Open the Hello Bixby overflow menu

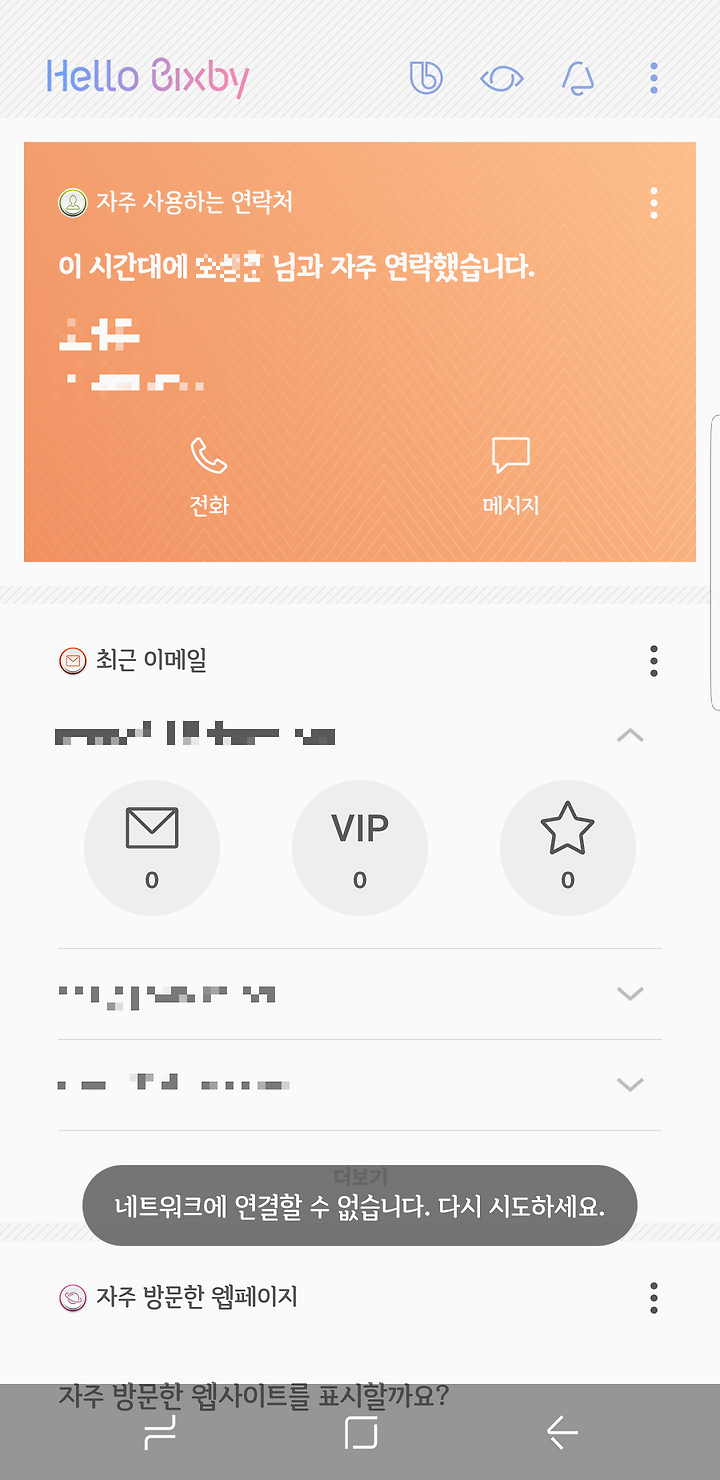point(653,78)
